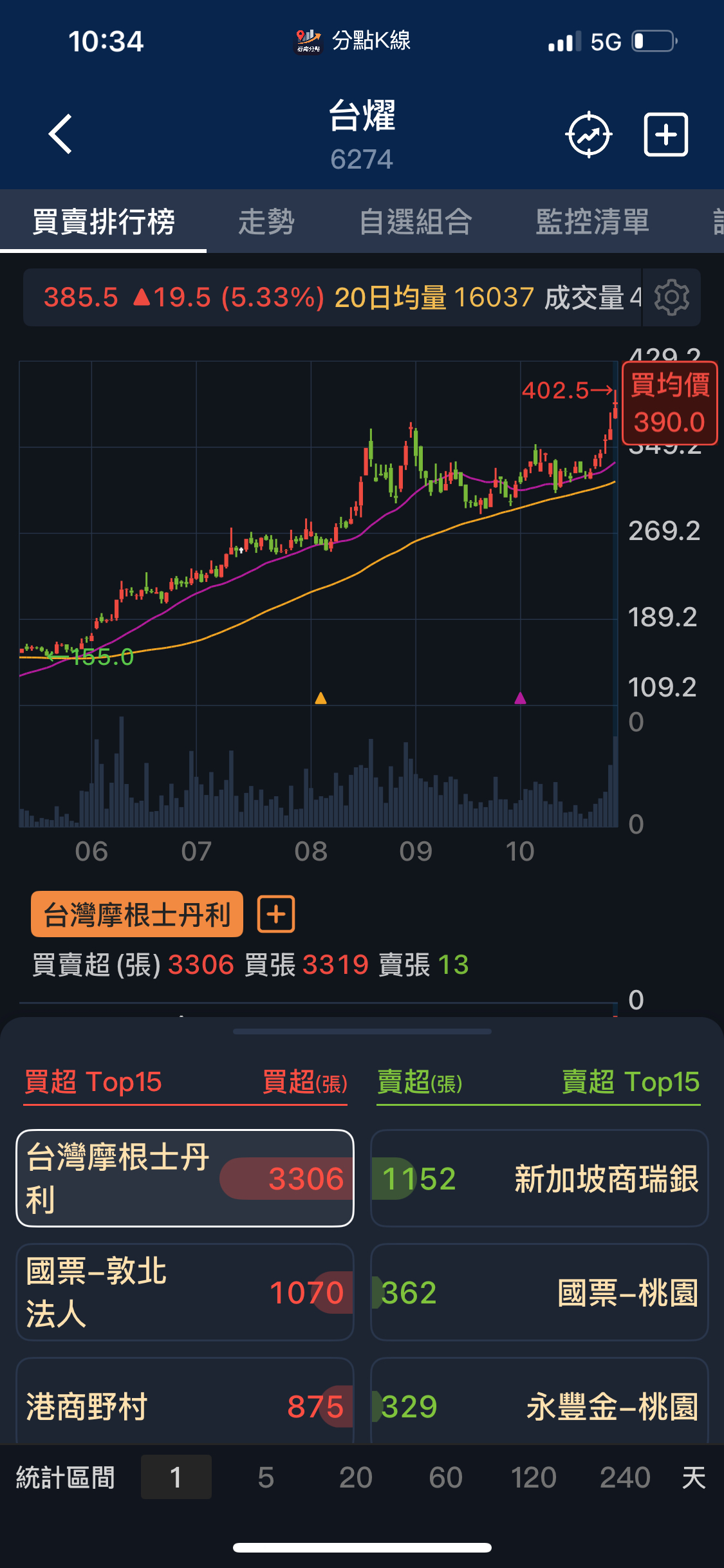Switch to the 自選組合 tab
This screenshot has width=724, height=1568.
click(x=416, y=222)
